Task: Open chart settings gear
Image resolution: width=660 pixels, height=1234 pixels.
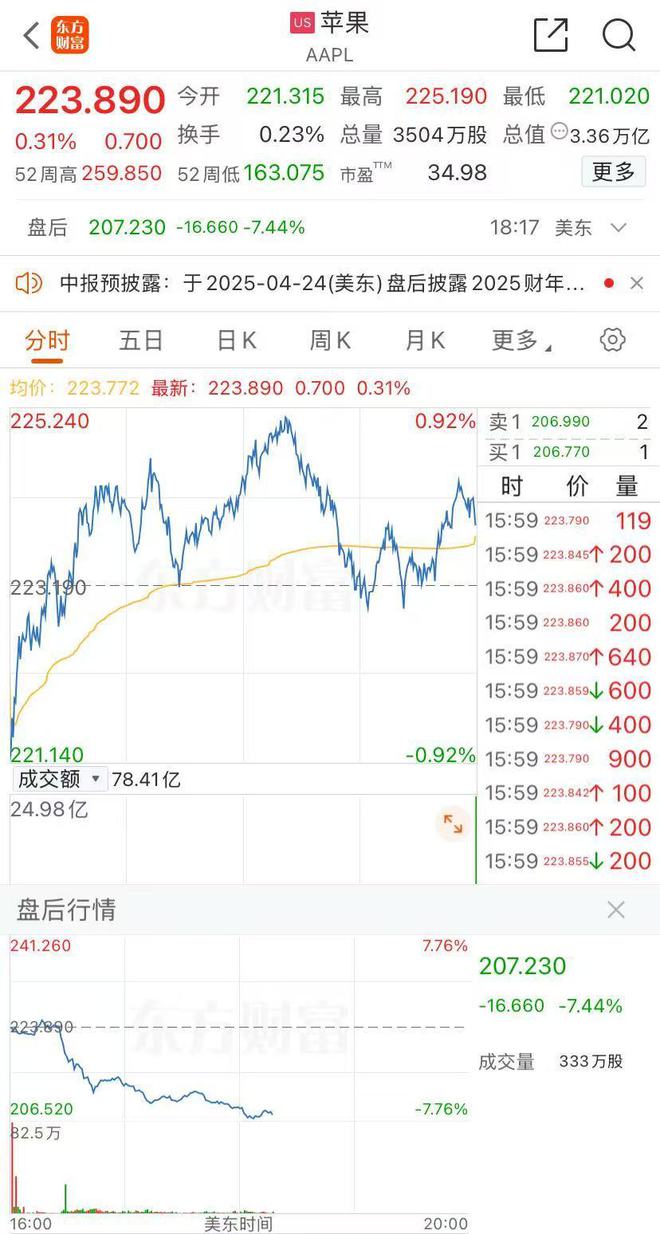Action: pyautogui.click(x=612, y=340)
